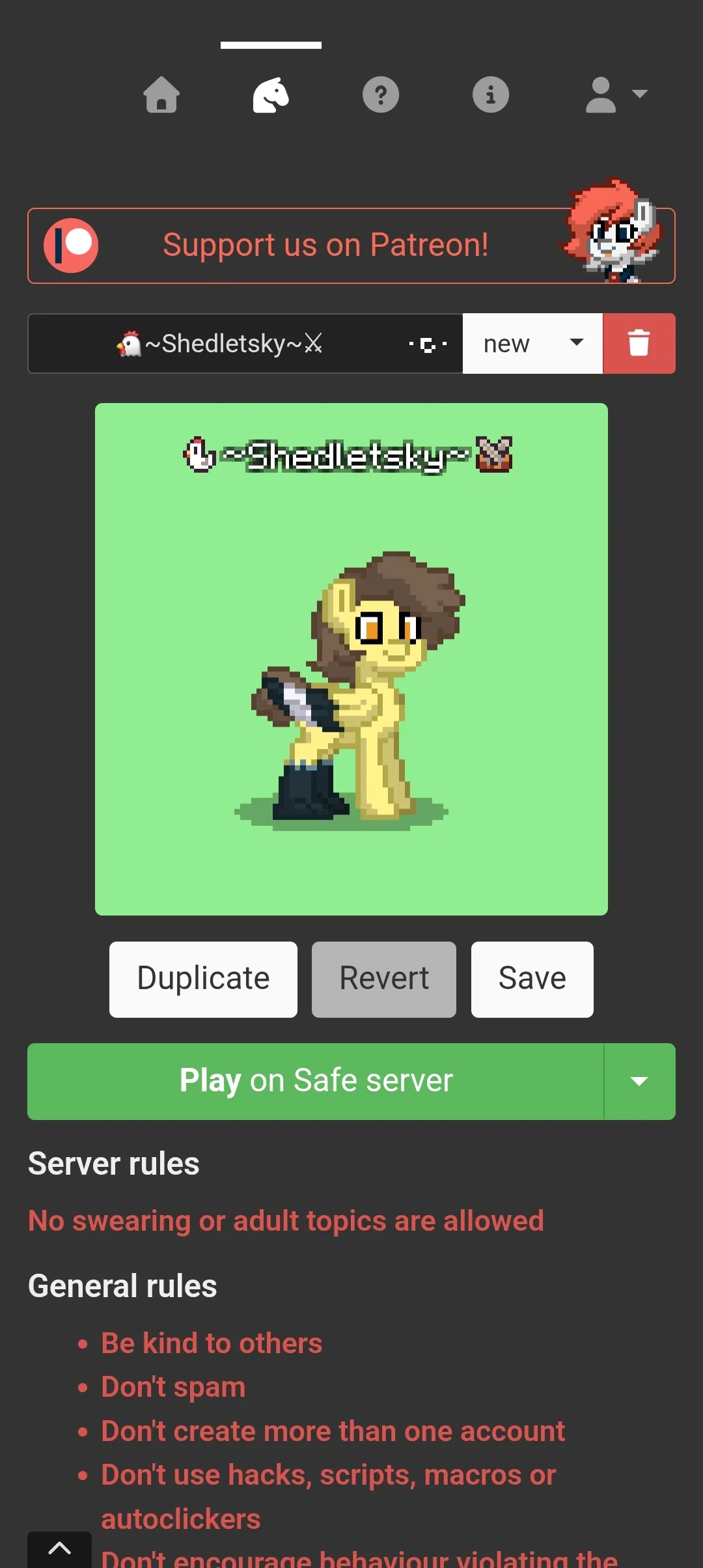Image resolution: width=703 pixels, height=1568 pixels.
Task: Open the help question mark page
Action: pos(381,95)
